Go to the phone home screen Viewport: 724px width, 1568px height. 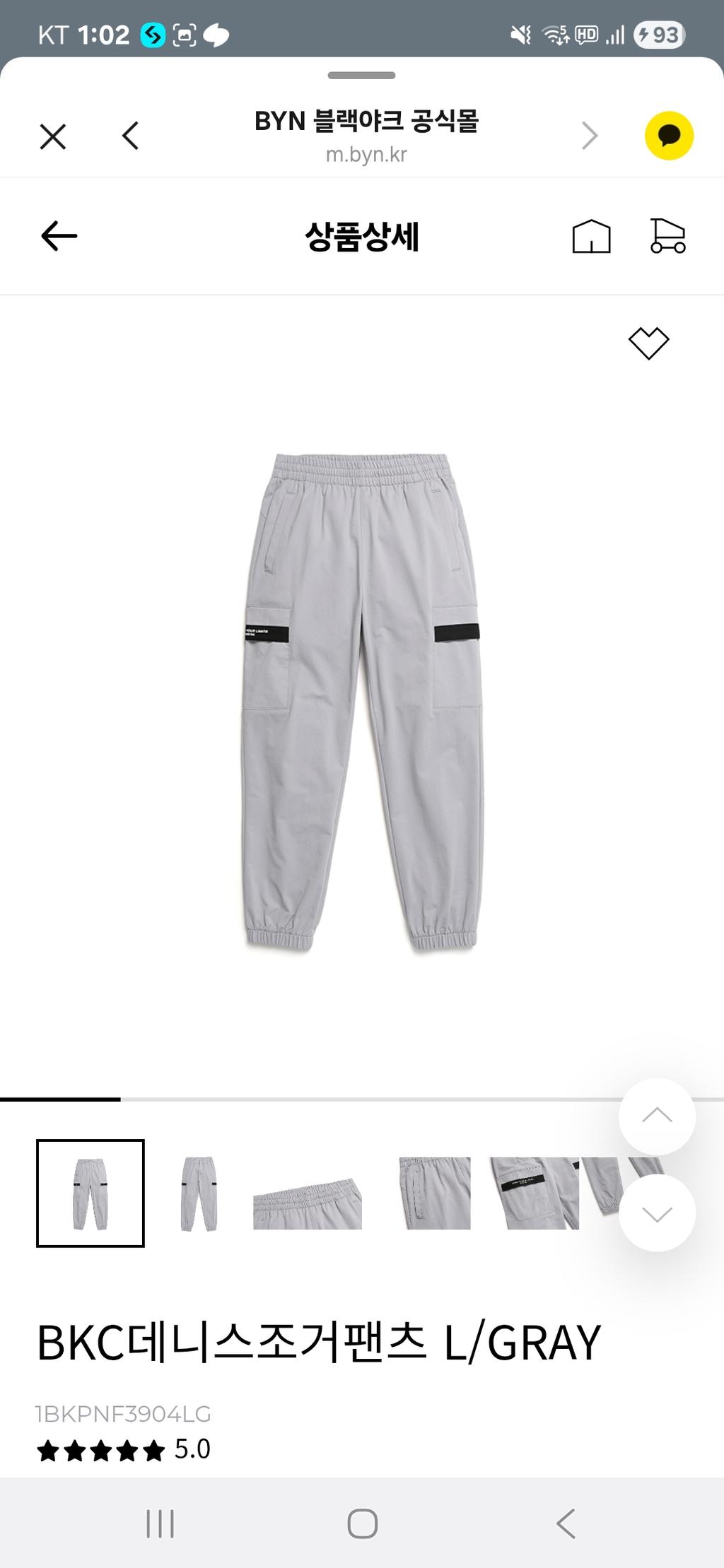(x=362, y=1523)
